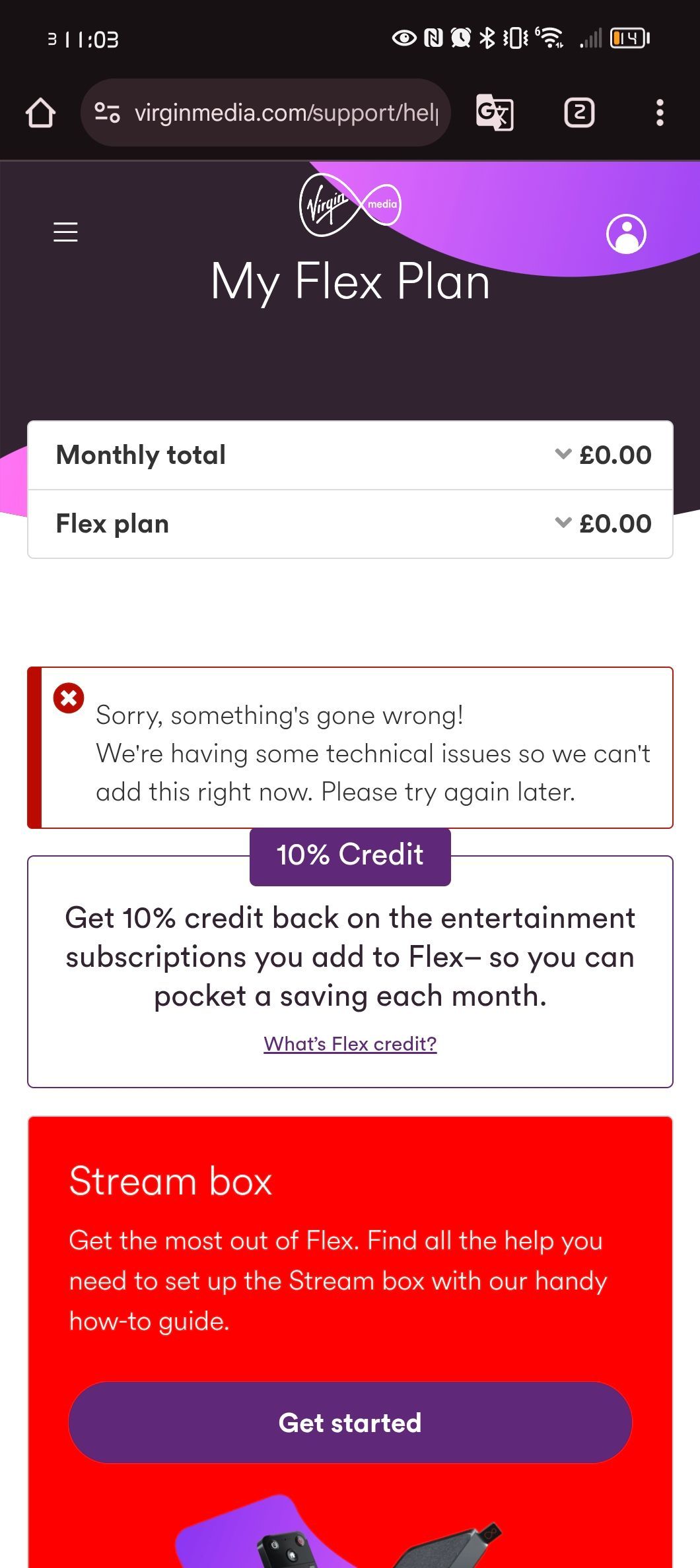This screenshot has width=700, height=1568.
Task: Tap the Virgin Media logo home link
Action: pyautogui.click(x=350, y=205)
